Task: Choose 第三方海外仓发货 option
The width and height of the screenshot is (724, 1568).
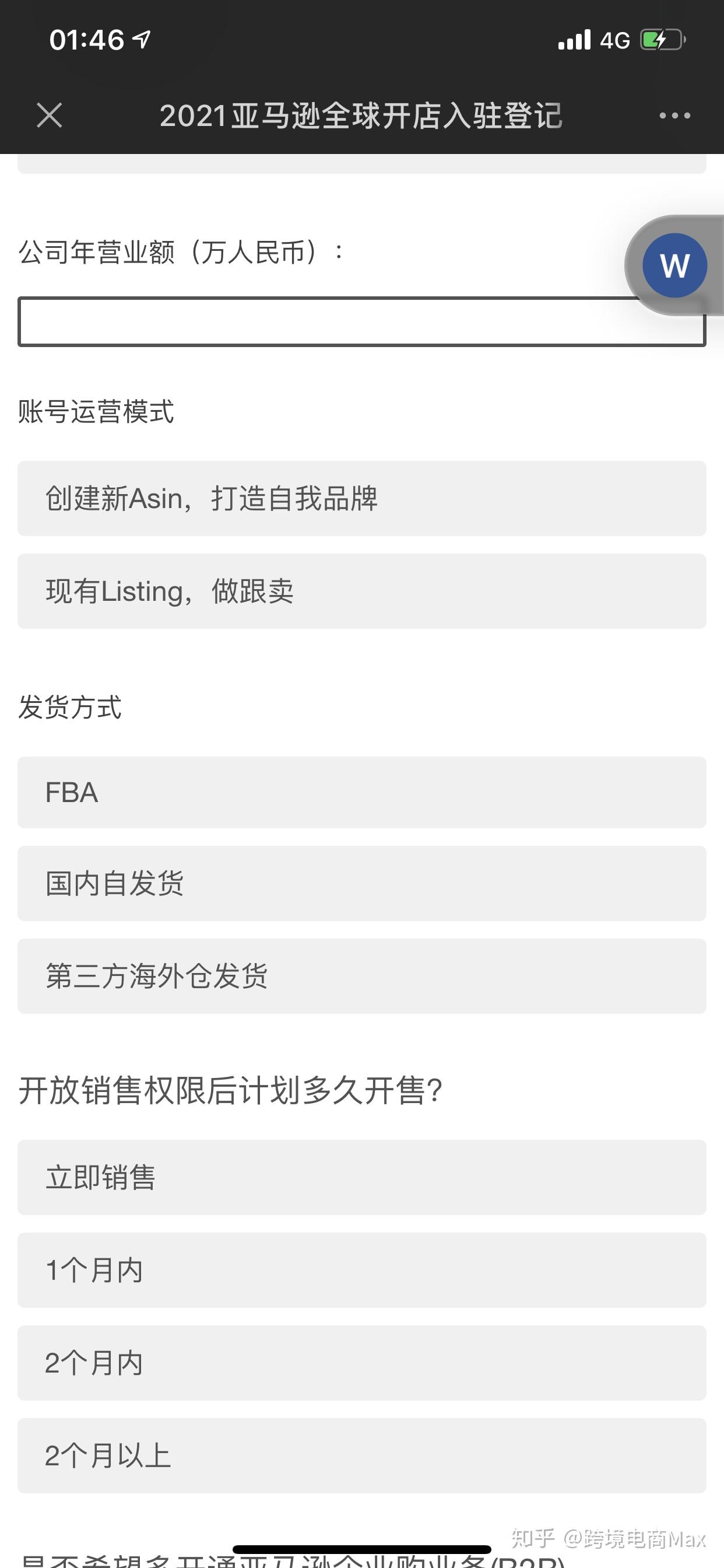Action: [x=361, y=977]
